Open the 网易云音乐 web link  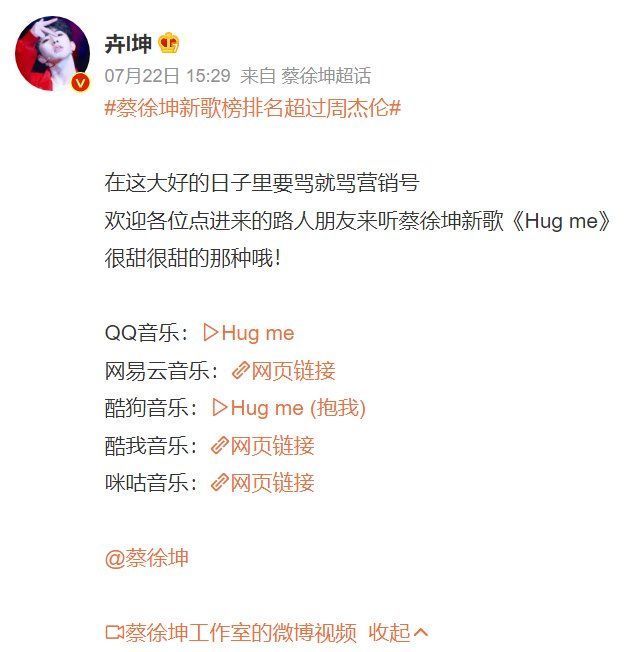(283, 371)
